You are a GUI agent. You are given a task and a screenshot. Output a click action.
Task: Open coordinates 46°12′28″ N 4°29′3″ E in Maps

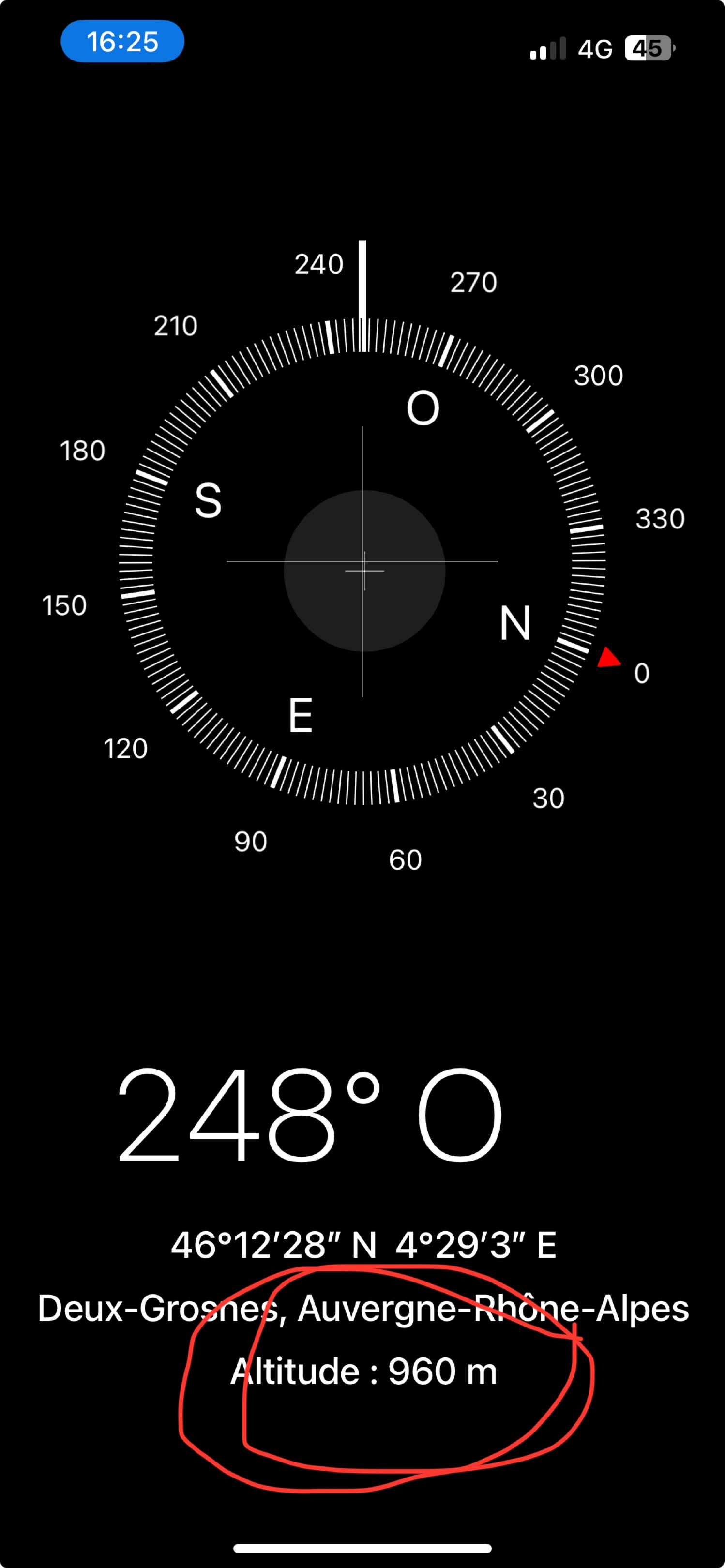click(363, 1245)
